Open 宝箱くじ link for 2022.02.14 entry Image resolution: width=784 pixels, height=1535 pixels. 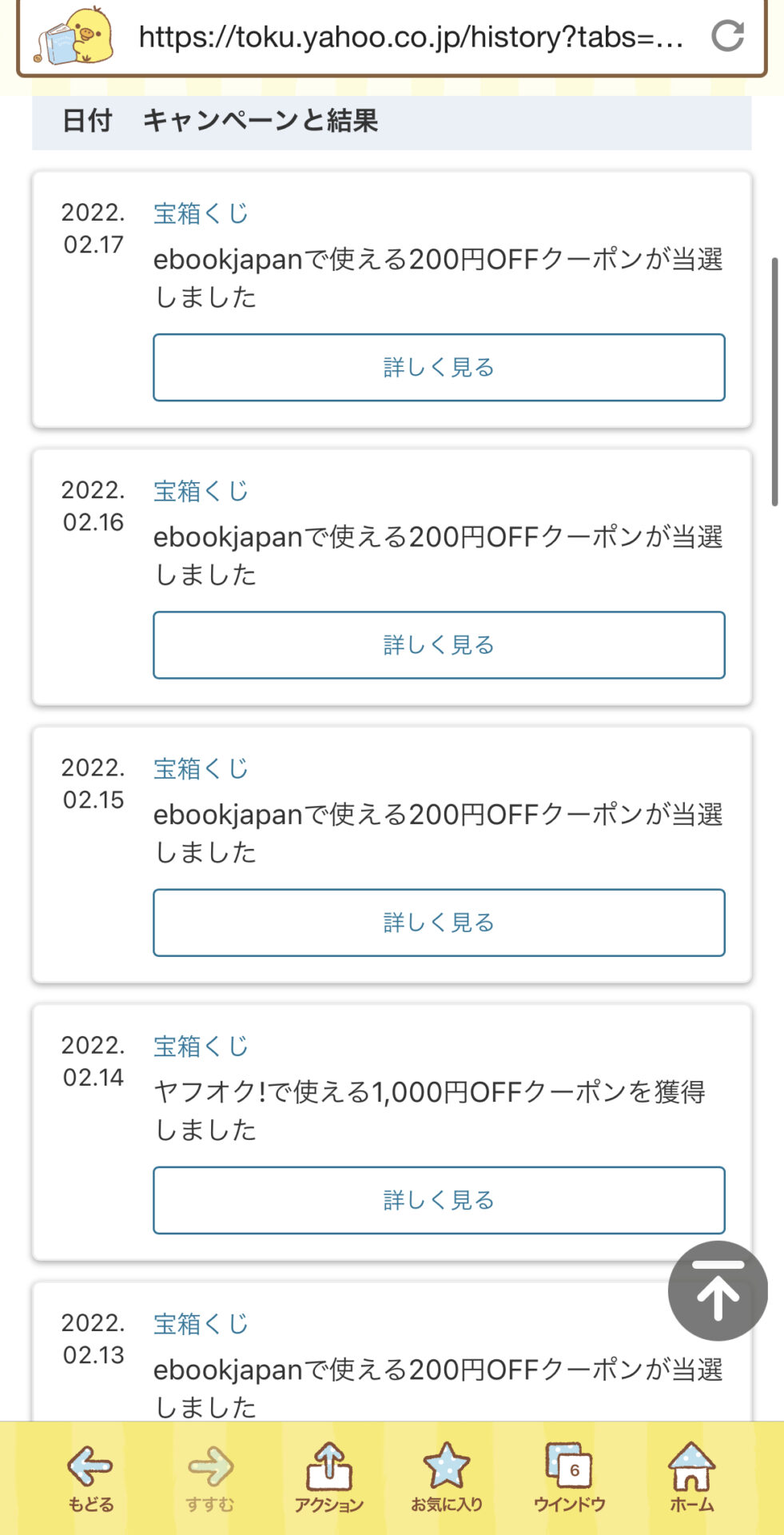(201, 1046)
